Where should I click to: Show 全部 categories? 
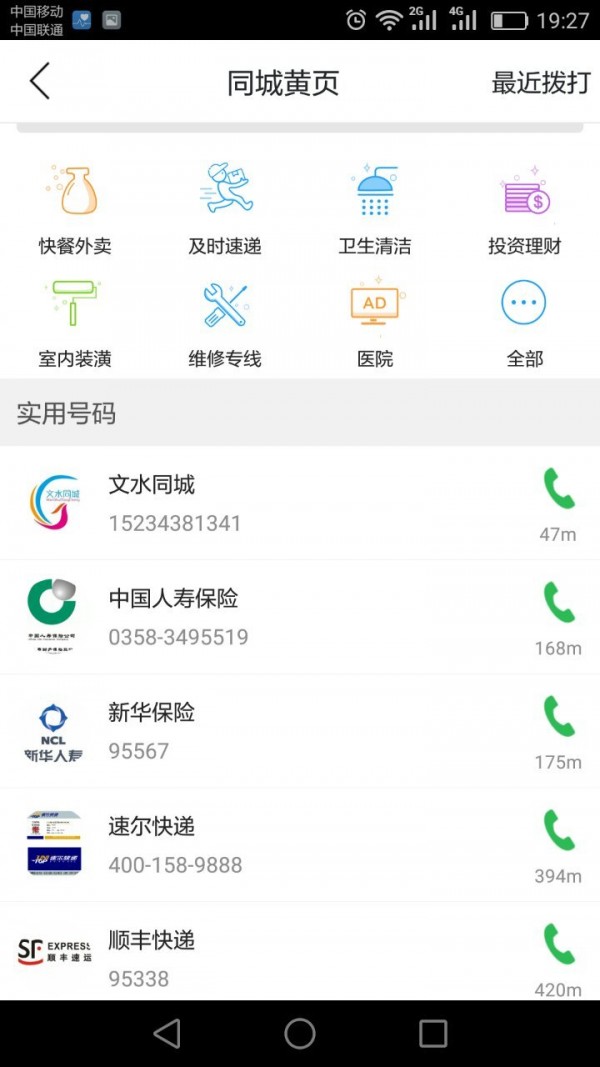pos(525,323)
